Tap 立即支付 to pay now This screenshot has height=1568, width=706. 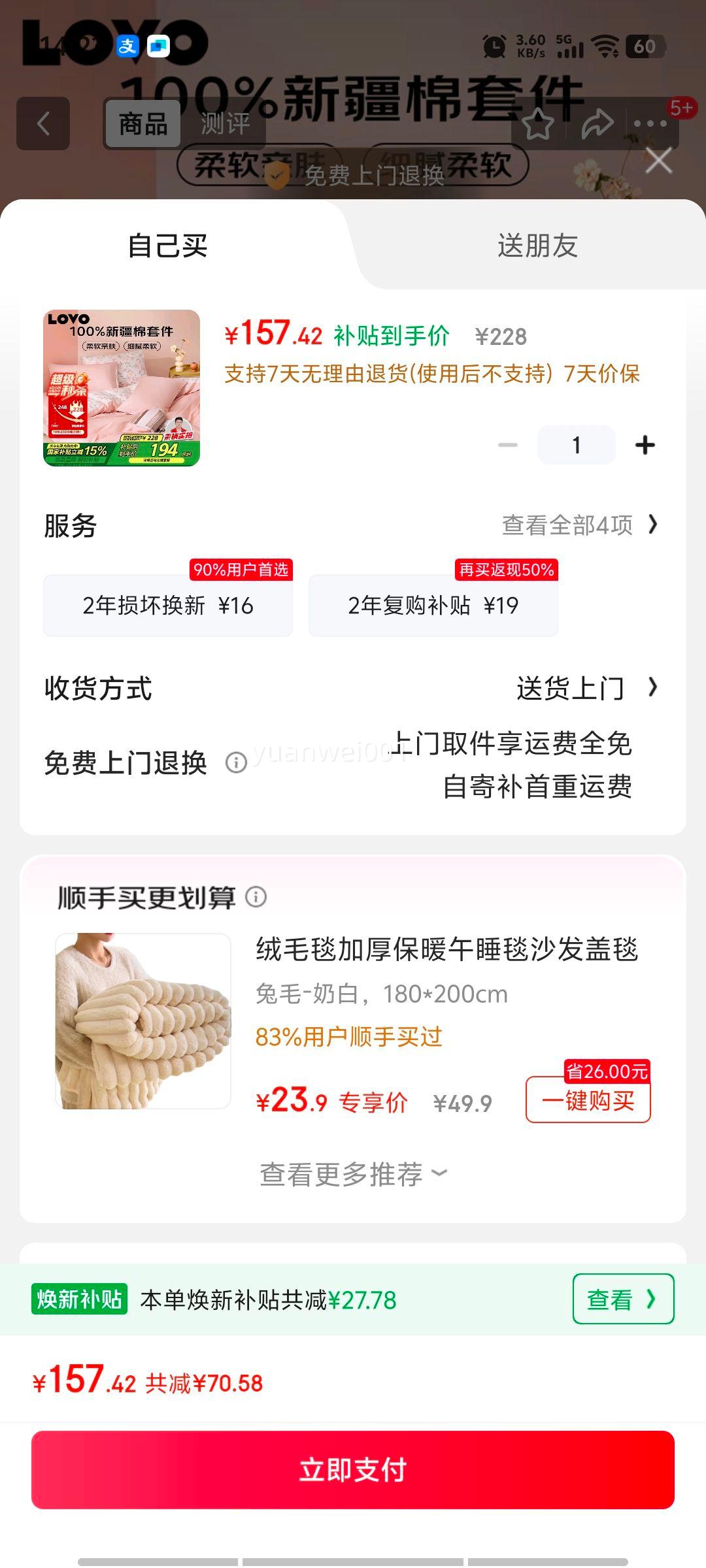(353, 1470)
